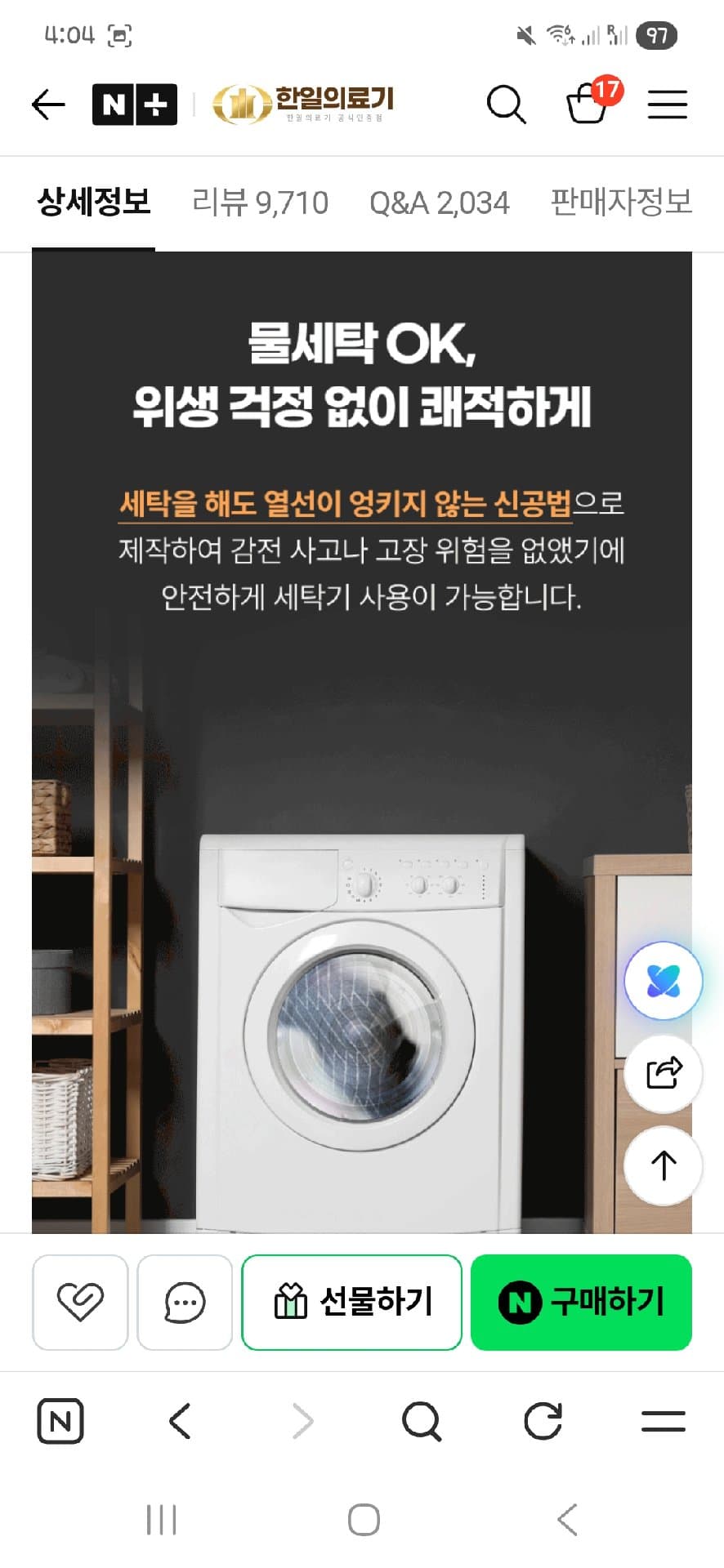Open the hamburger menu in the header
Viewport: 724px width, 1568px height.
point(668,105)
